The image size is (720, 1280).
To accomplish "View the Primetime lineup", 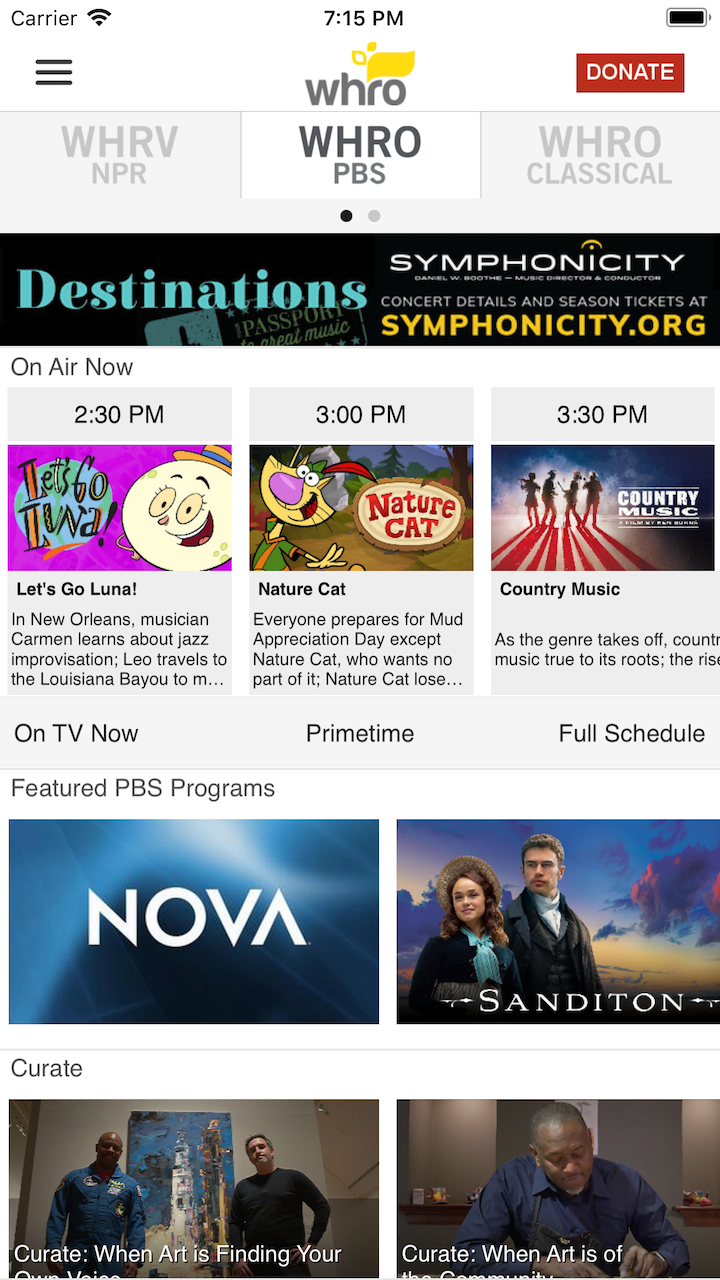I will (360, 733).
